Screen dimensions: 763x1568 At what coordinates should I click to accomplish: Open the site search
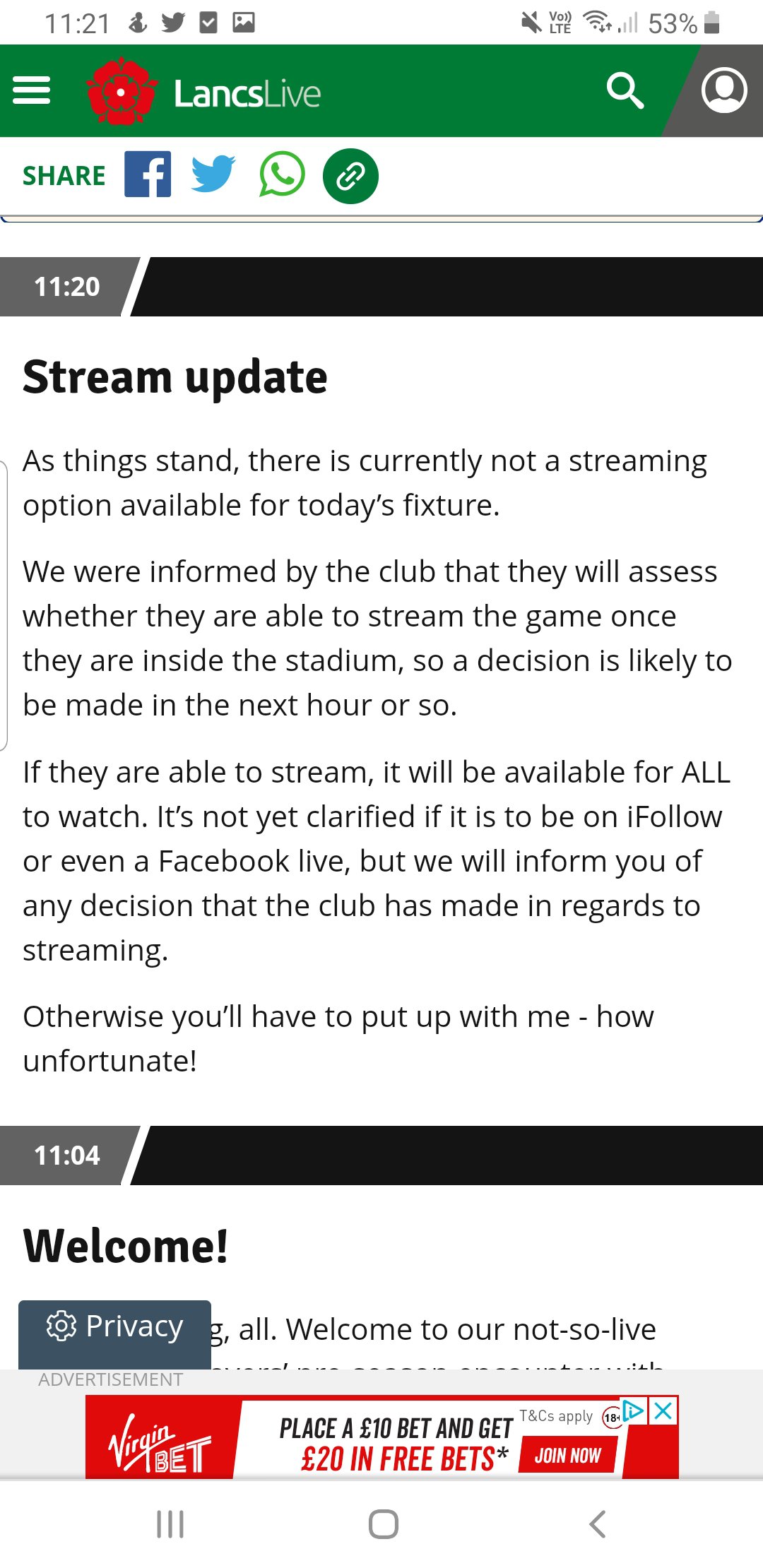coord(625,90)
